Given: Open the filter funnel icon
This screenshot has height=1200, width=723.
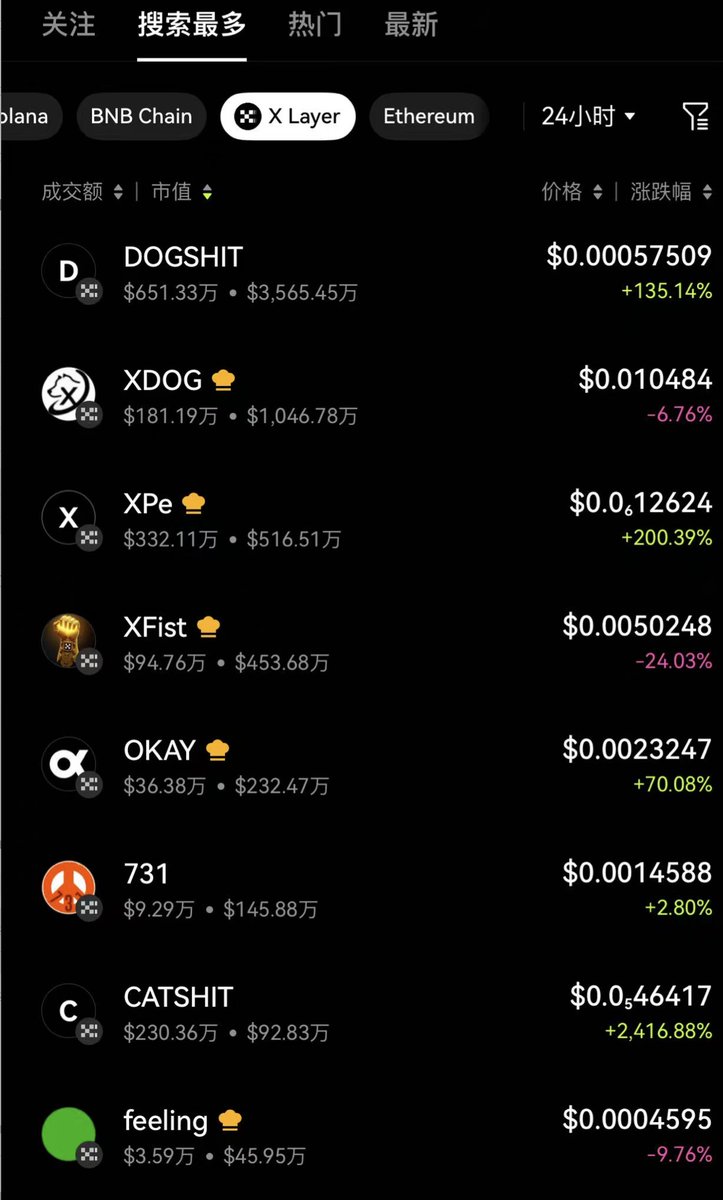Looking at the screenshot, I should (695, 116).
